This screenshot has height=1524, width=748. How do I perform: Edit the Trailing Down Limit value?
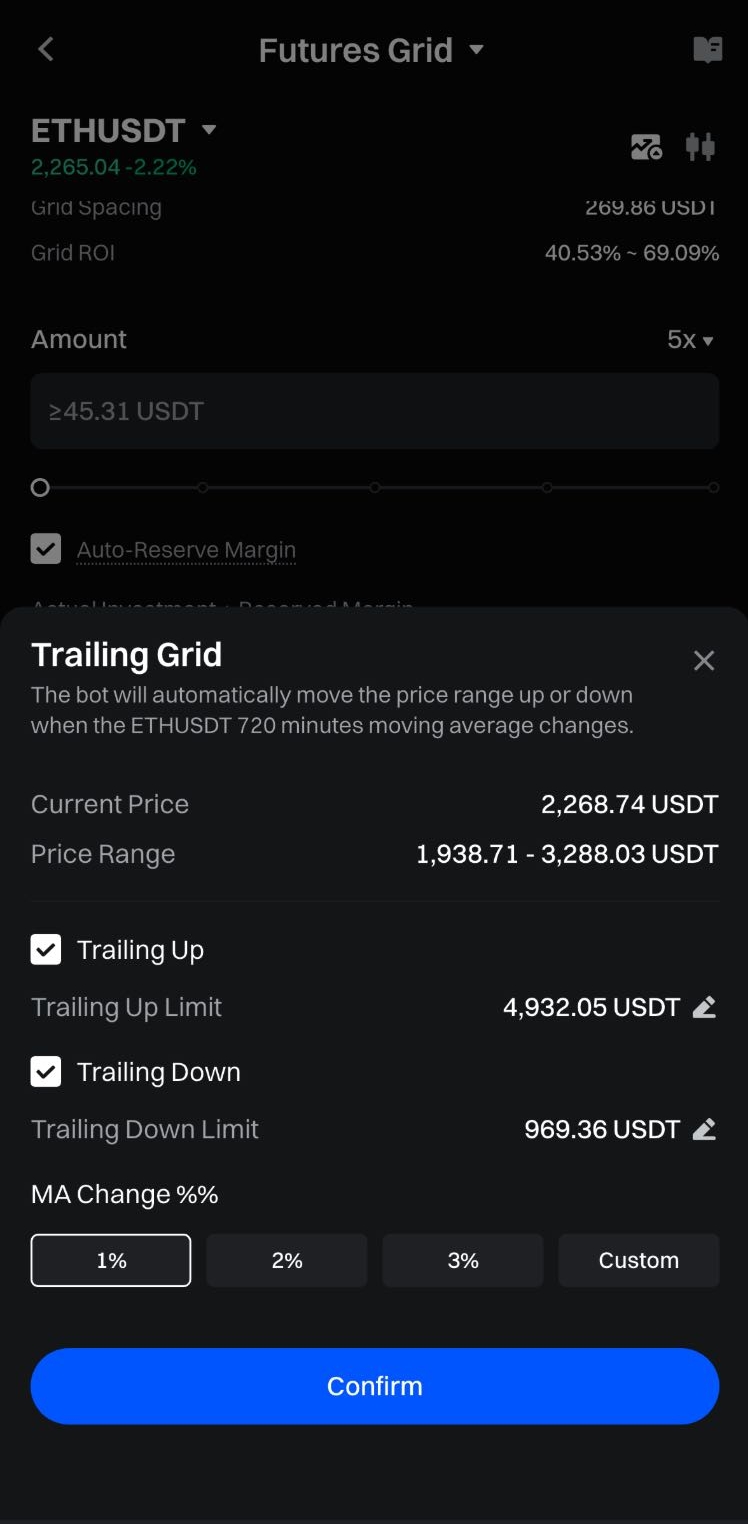(705, 1129)
